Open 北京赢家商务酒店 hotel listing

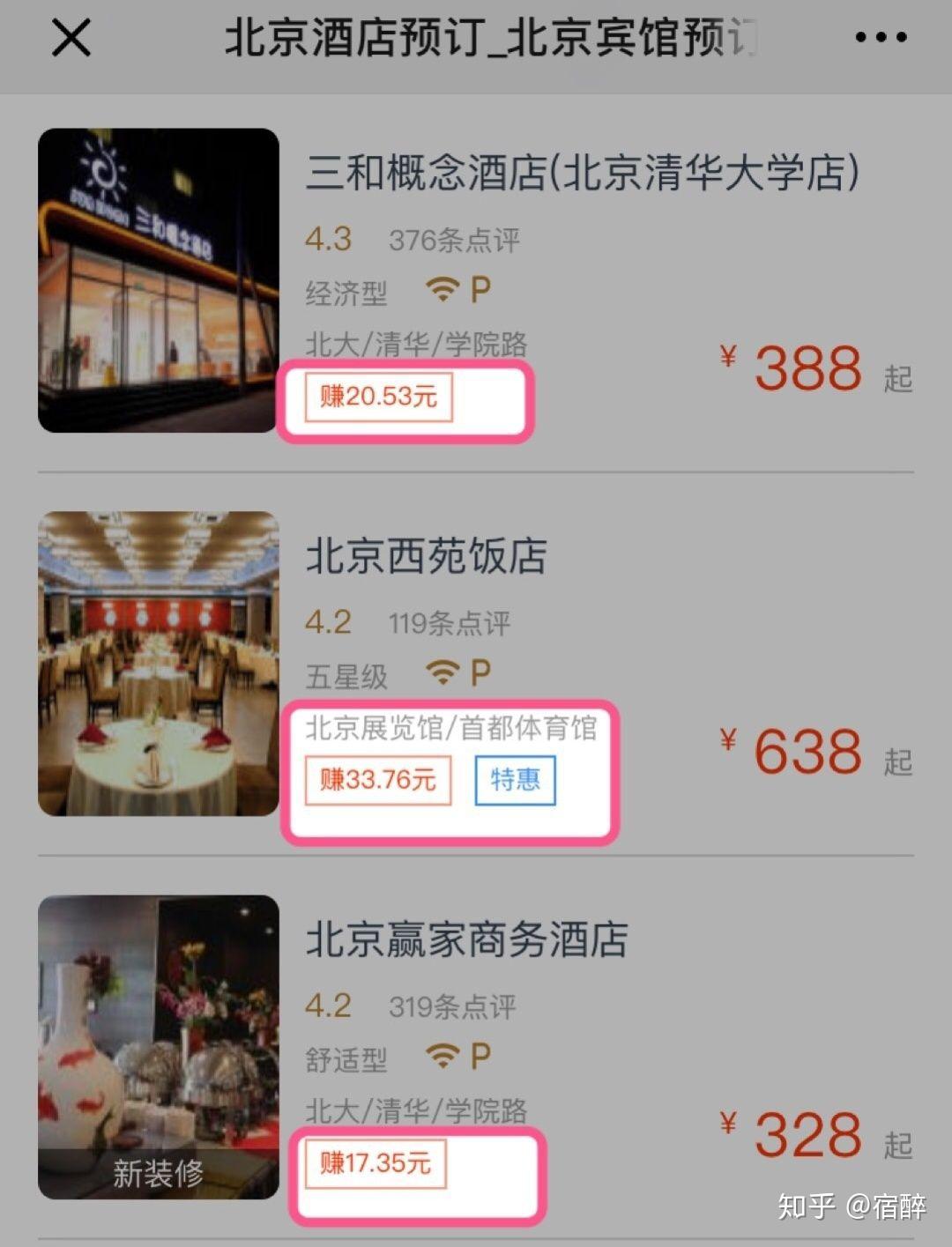[466, 940]
